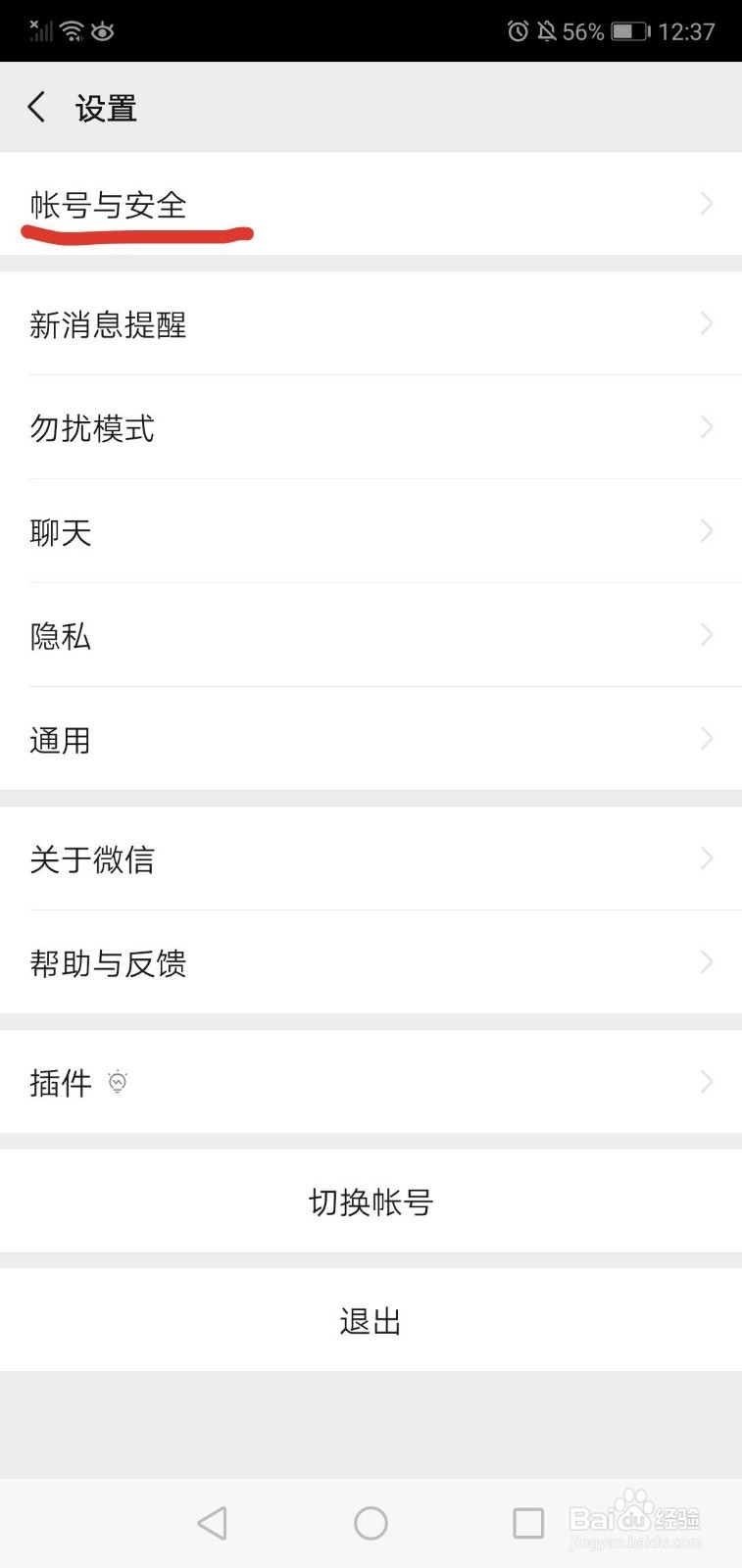
Task: Tap the alarm clock icon in the status bar
Action: 518,30
